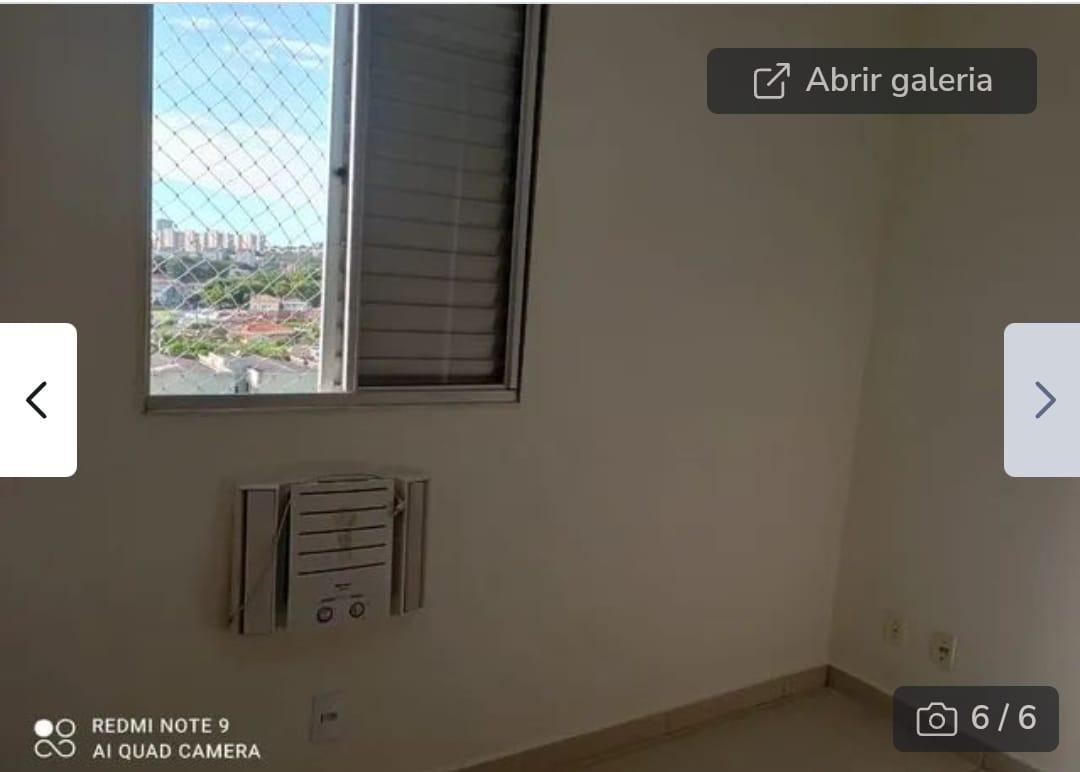Go to the next photo
The height and width of the screenshot is (772, 1080).
tap(1043, 400)
